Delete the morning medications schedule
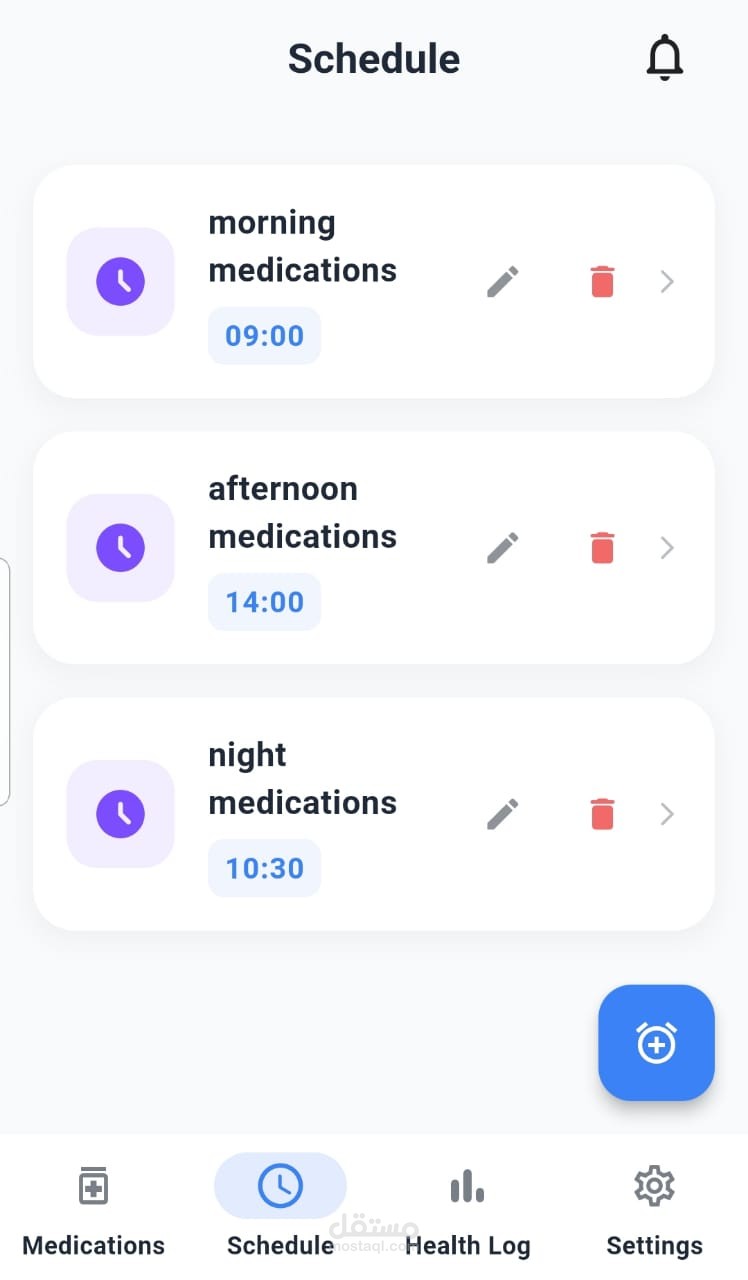 click(x=602, y=282)
